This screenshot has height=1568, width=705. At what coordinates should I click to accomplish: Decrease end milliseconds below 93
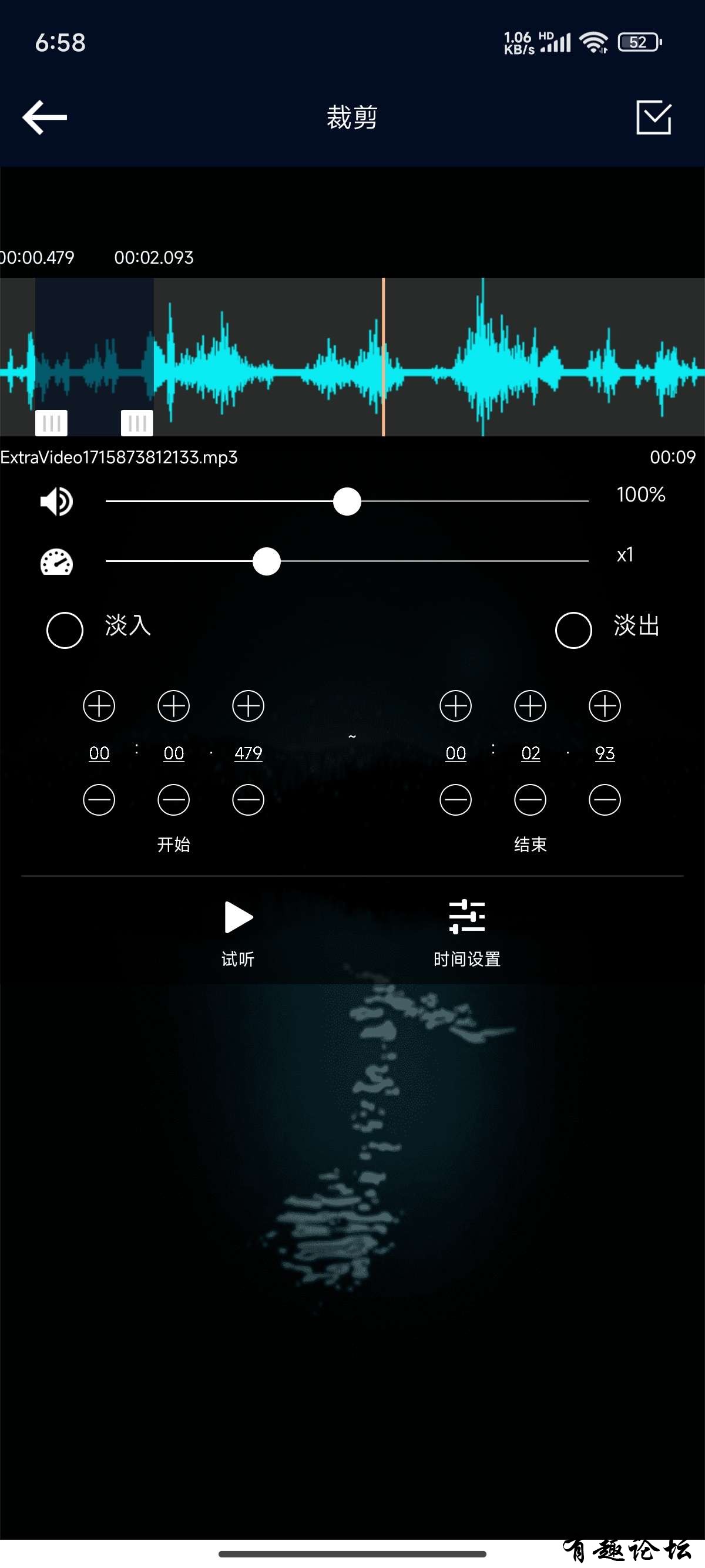coord(605,799)
